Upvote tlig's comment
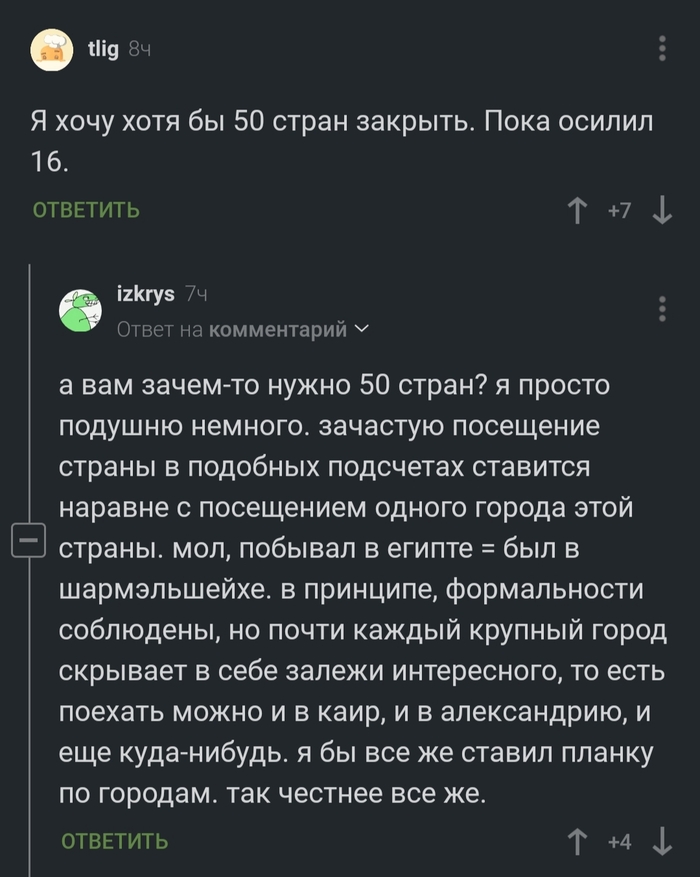Image resolution: width=700 pixels, height=877 pixels. pos(577,211)
